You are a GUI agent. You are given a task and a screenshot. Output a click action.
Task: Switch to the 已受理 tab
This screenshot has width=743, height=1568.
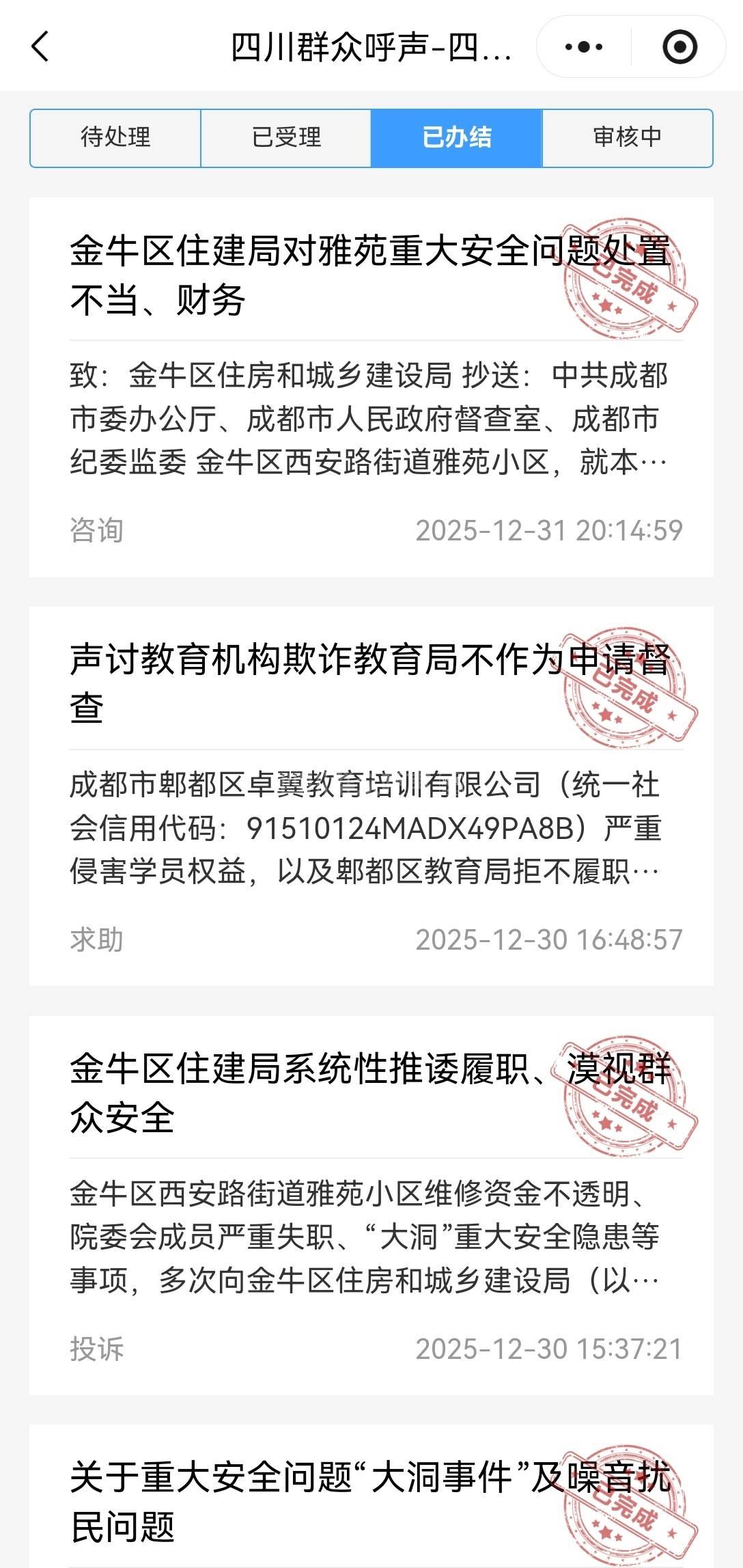pyautogui.click(x=286, y=137)
